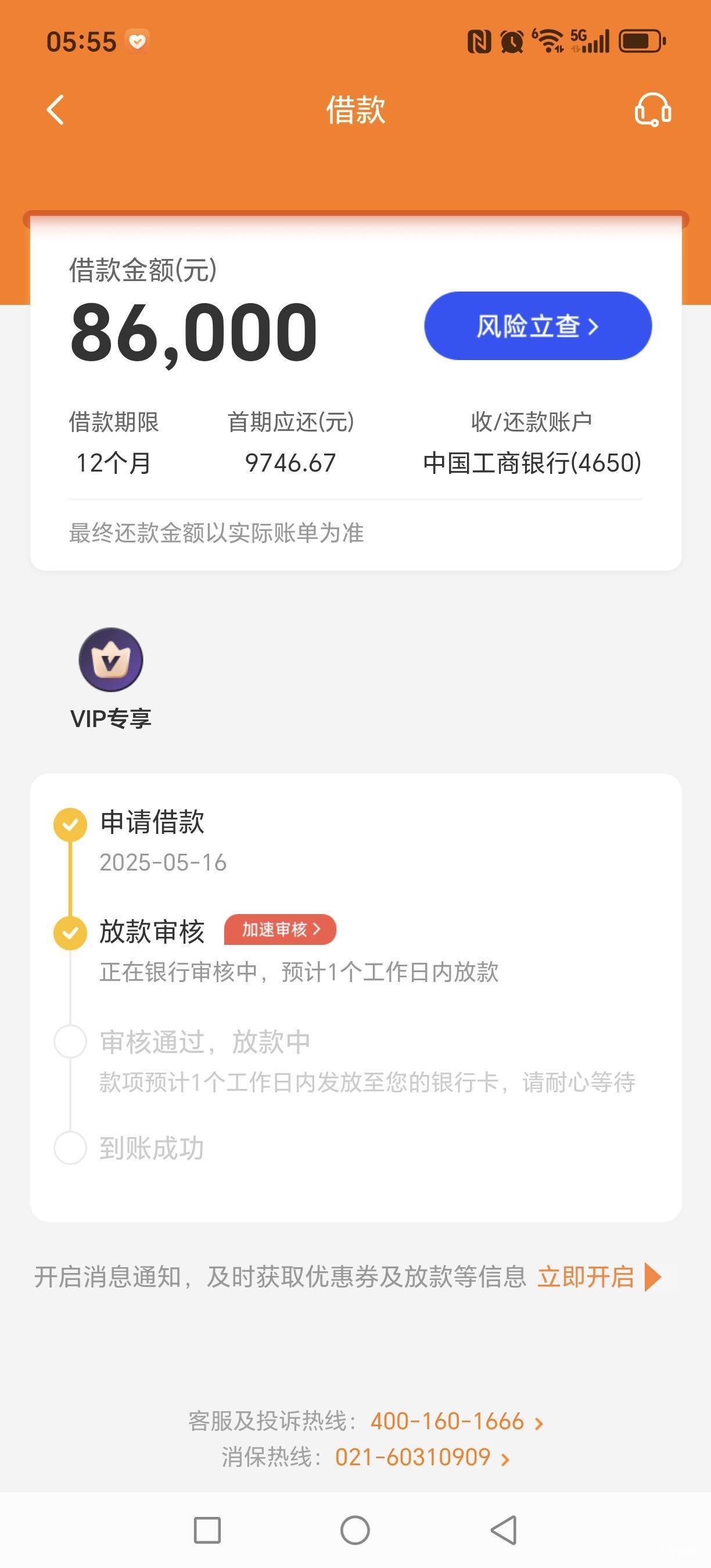This screenshot has width=711, height=1568.
Task: Go back using the top-left arrow
Action: point(55,110)
